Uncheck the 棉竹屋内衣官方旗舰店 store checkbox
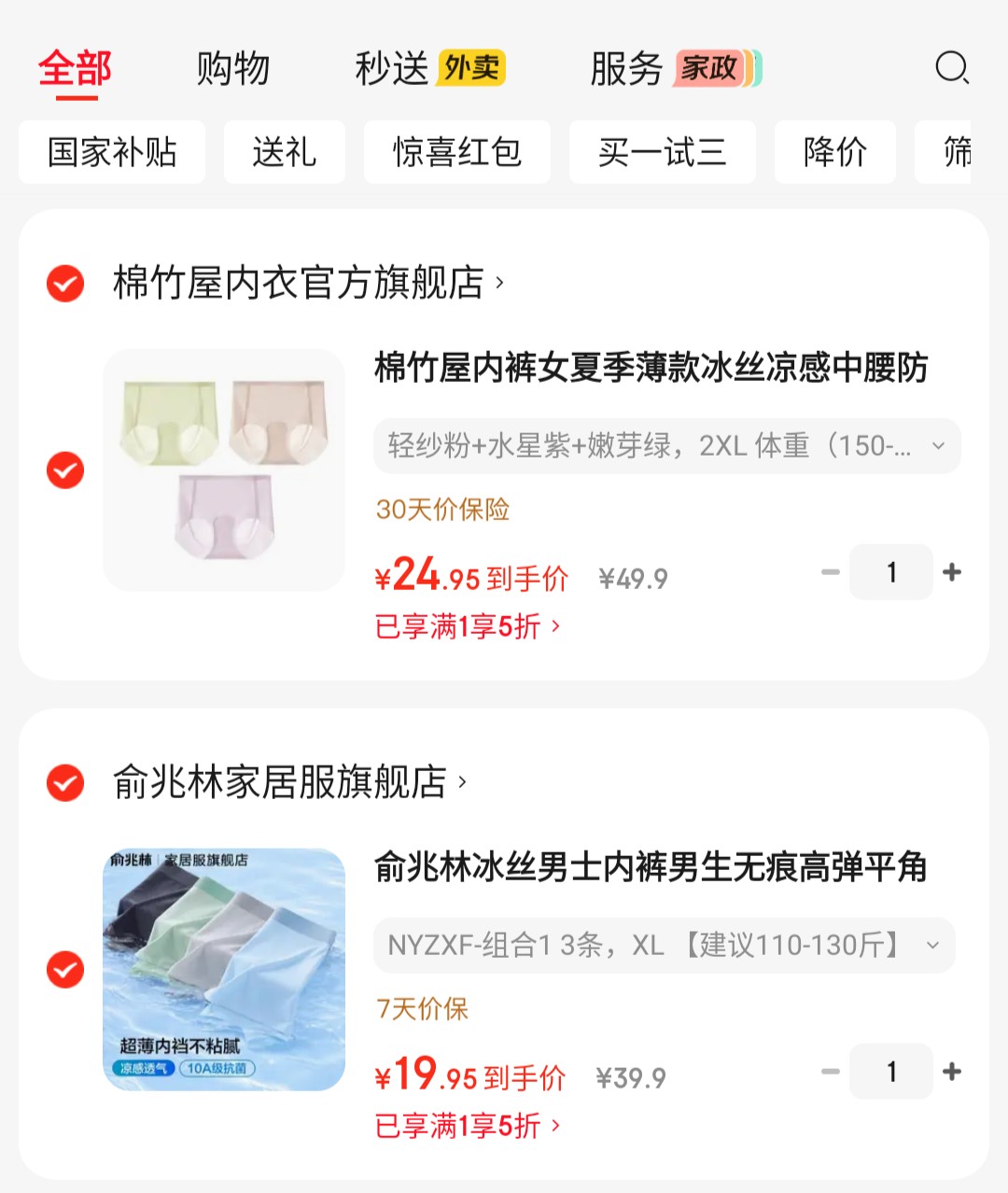The image size is (1008, 1193). coord(65,283)
